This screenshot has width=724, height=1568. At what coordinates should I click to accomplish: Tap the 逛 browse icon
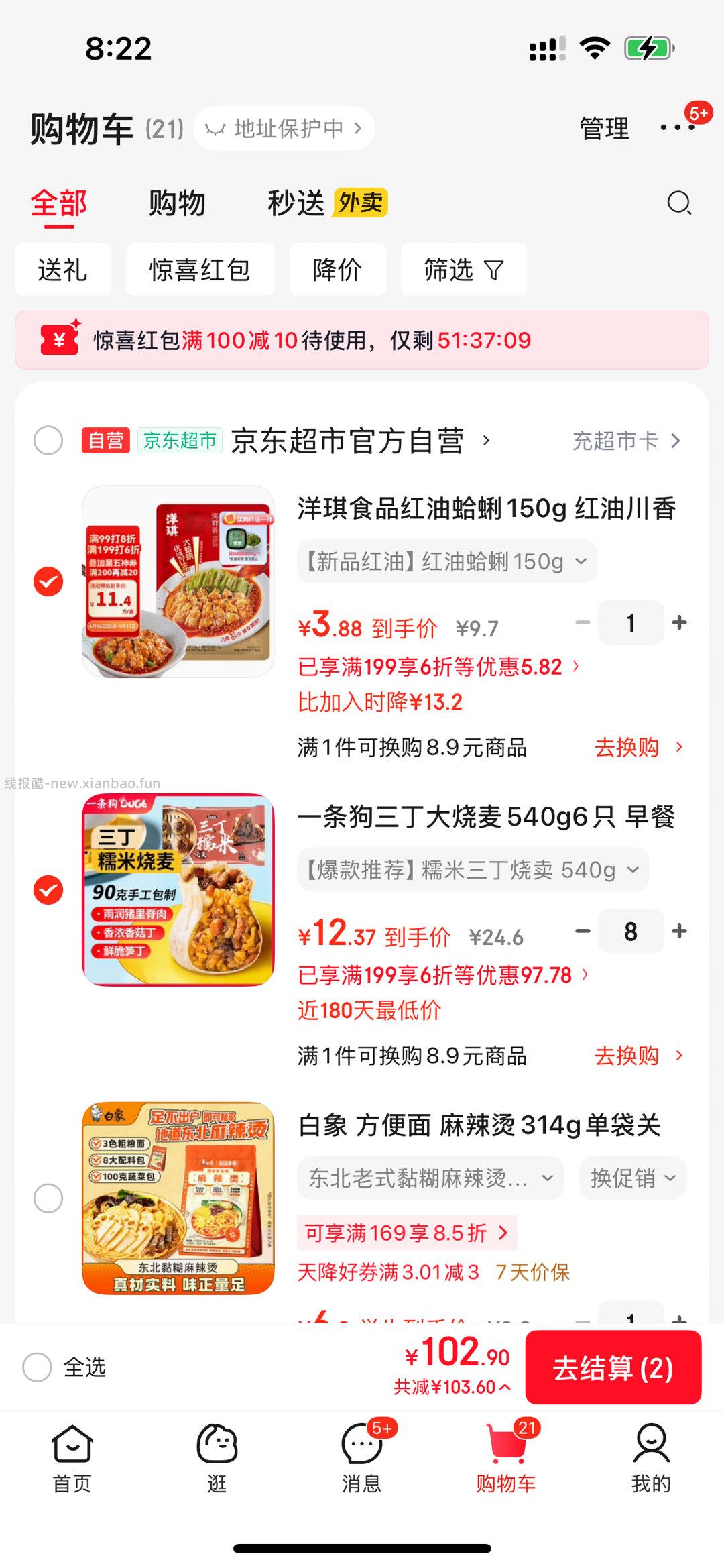(x=216, y=1445)
